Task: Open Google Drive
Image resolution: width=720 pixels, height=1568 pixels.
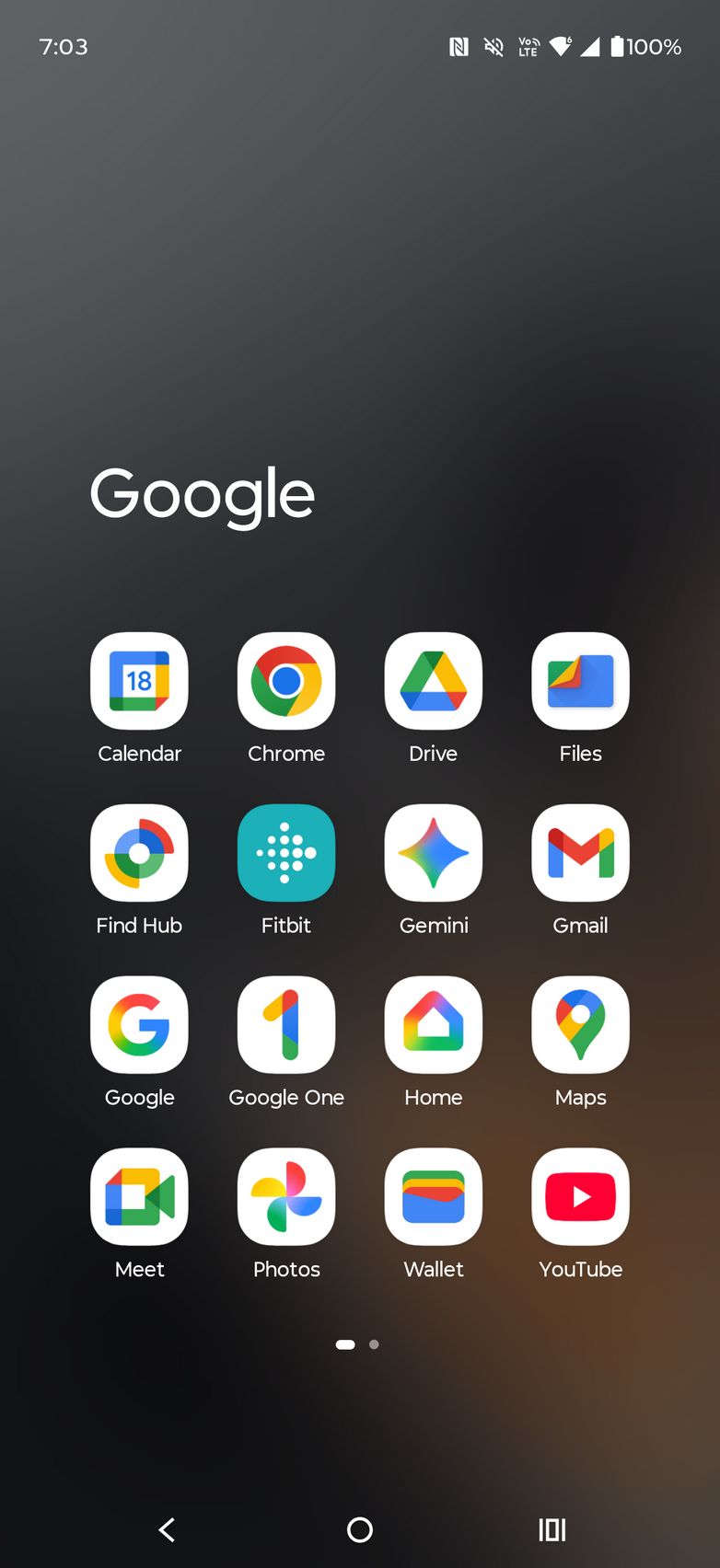Action: pyautogui.click(x=434, y=682)
